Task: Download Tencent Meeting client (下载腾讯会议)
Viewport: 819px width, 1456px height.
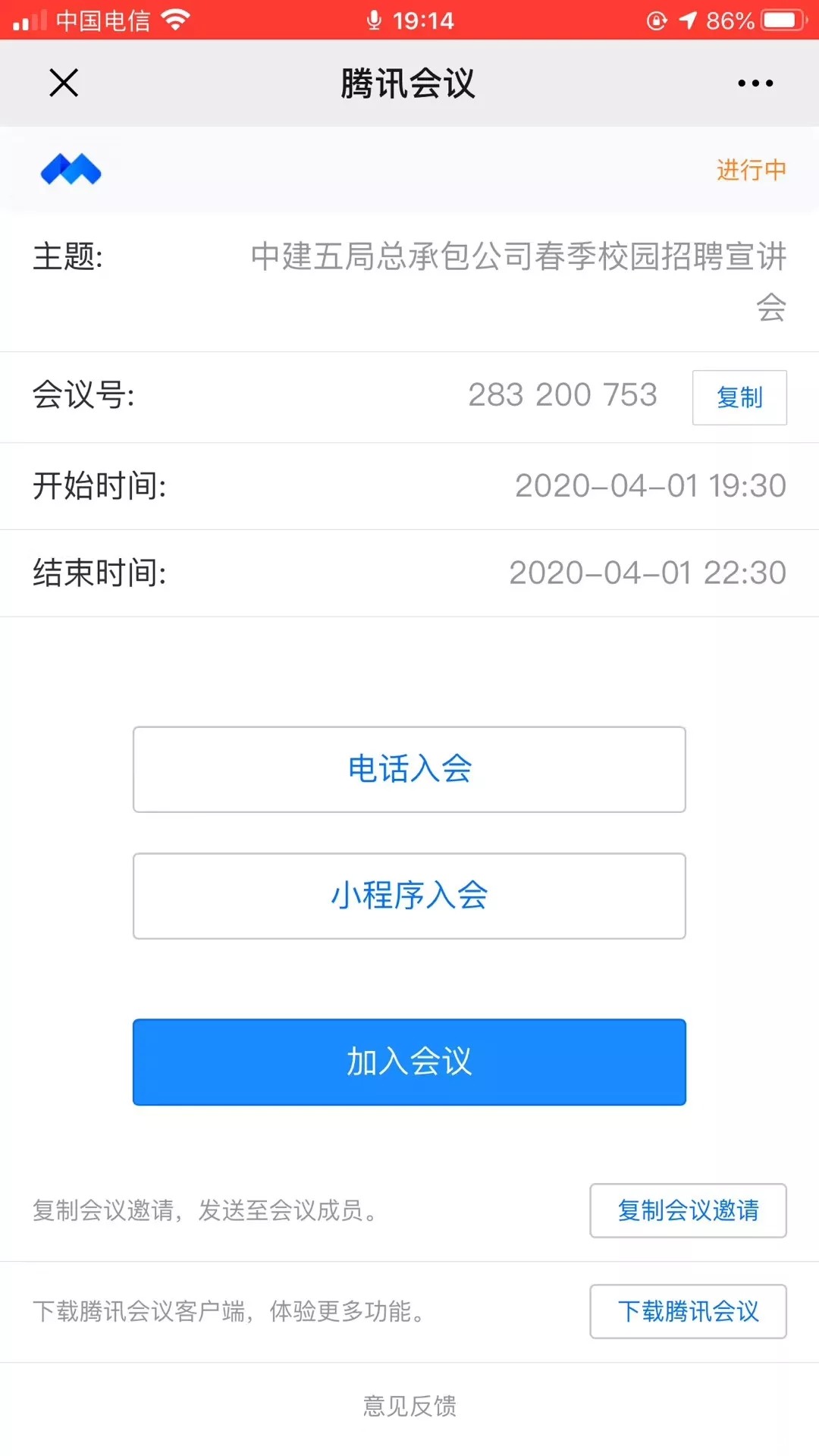Action: (688, 1311)
